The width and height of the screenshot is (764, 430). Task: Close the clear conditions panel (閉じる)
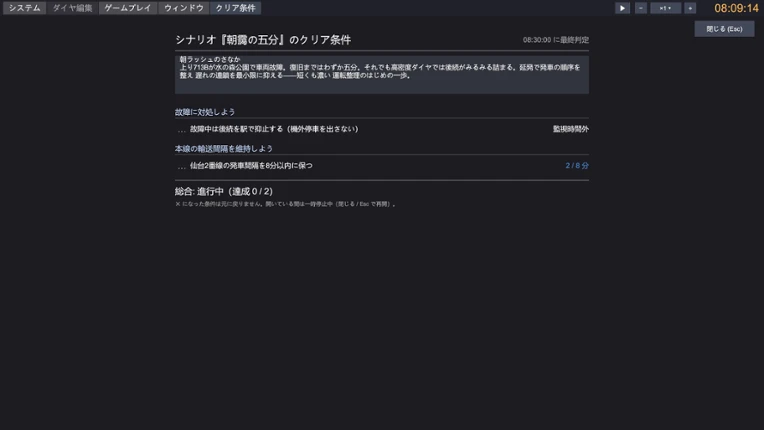(x=724, y=29)
